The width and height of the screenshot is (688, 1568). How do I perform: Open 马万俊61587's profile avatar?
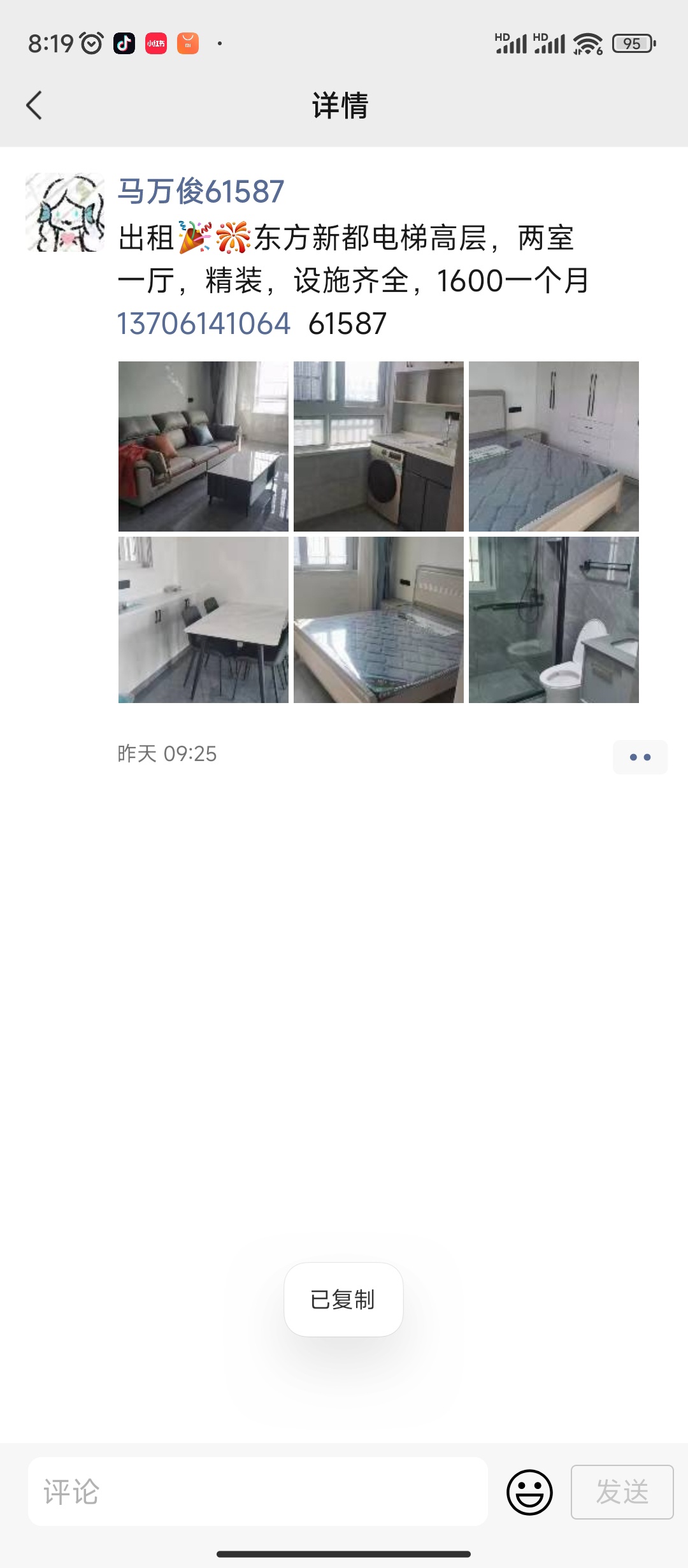[65, 212]
